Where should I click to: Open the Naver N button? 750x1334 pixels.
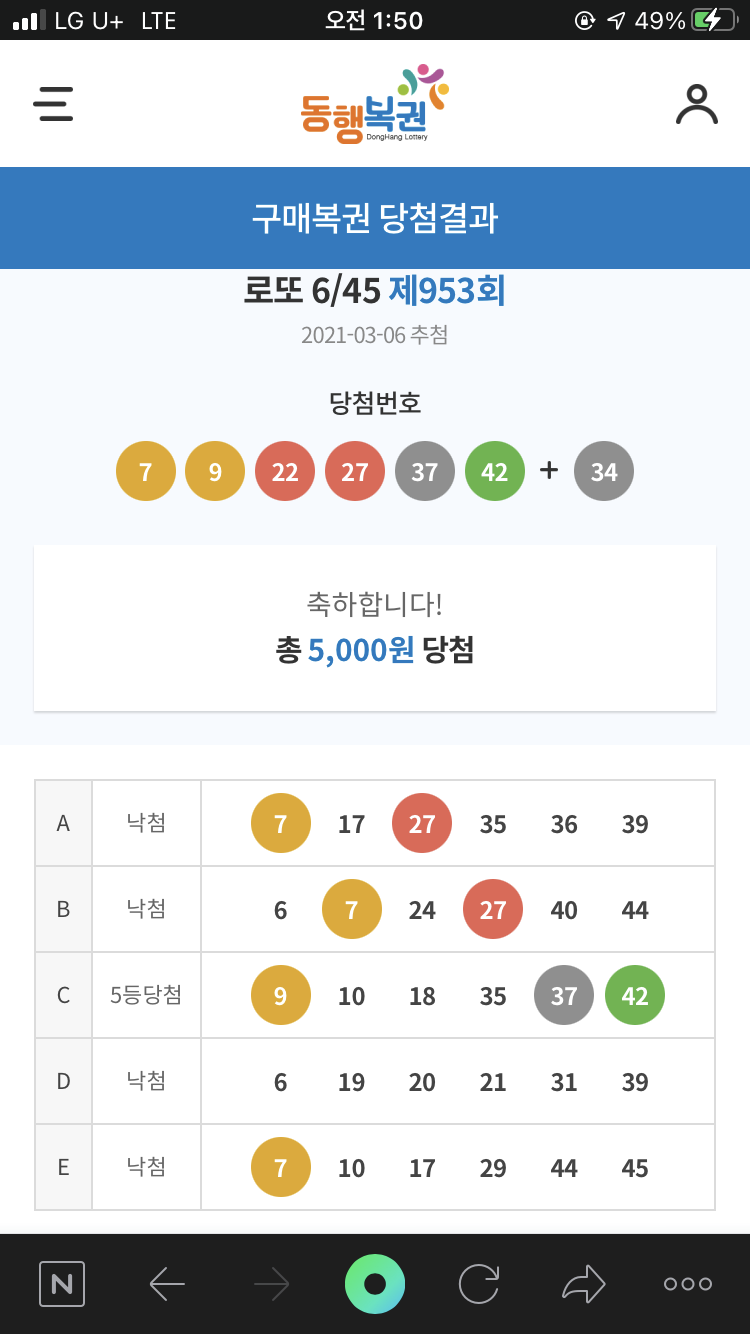62,1284
